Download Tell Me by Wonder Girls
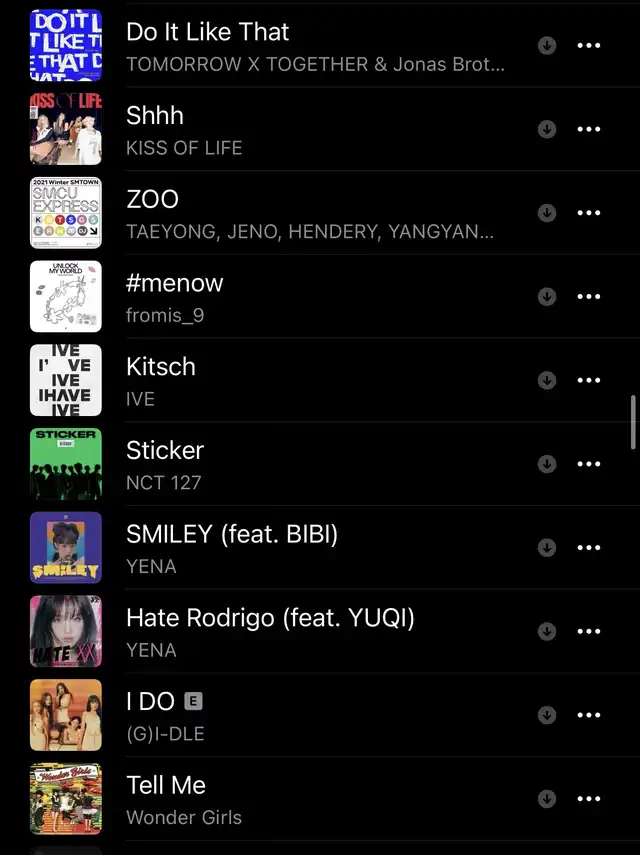The width and height of the screenshot is (640, 855). (547, 799)
